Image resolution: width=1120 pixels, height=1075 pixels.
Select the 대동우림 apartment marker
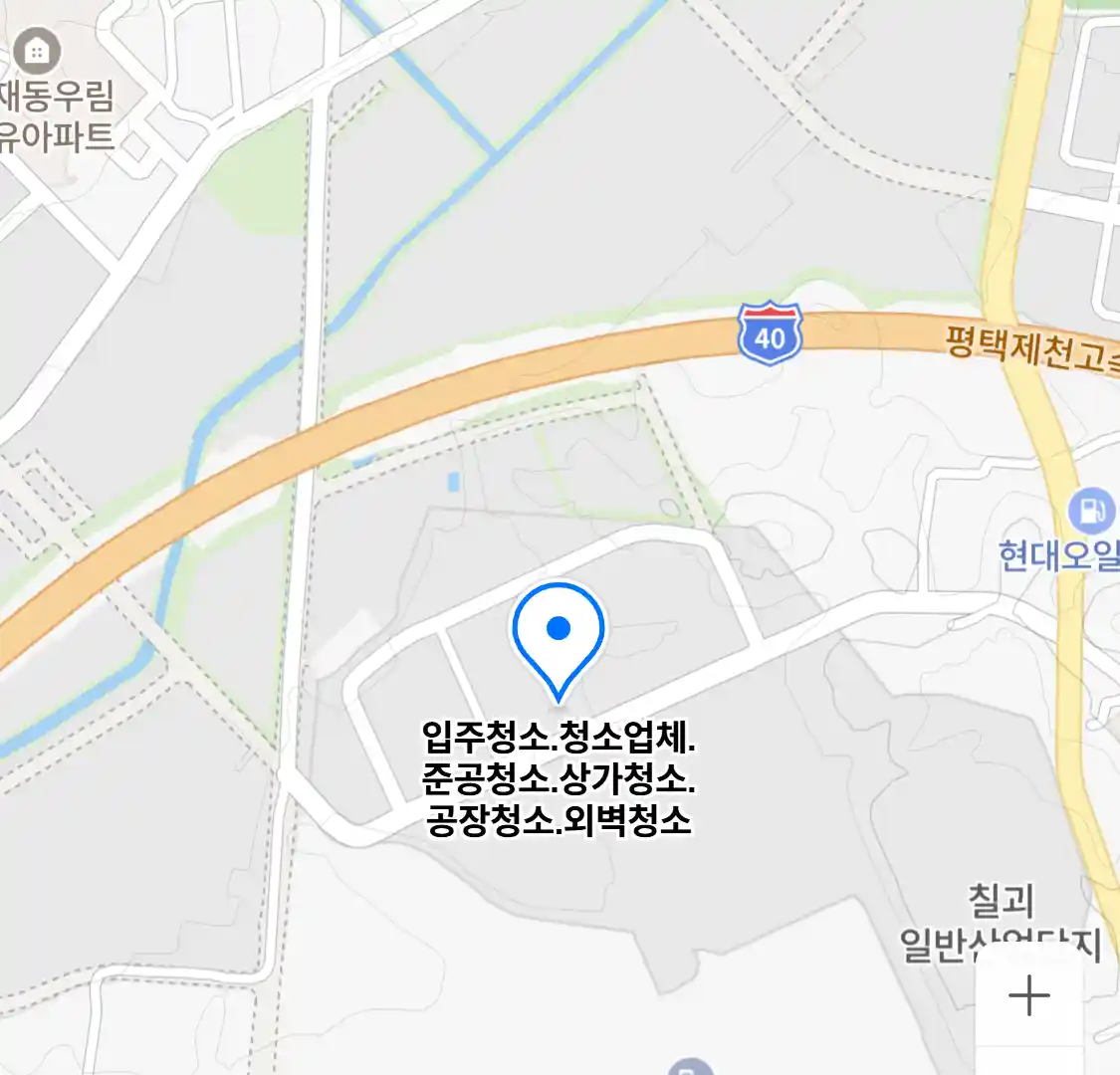(x=37, y=51)
